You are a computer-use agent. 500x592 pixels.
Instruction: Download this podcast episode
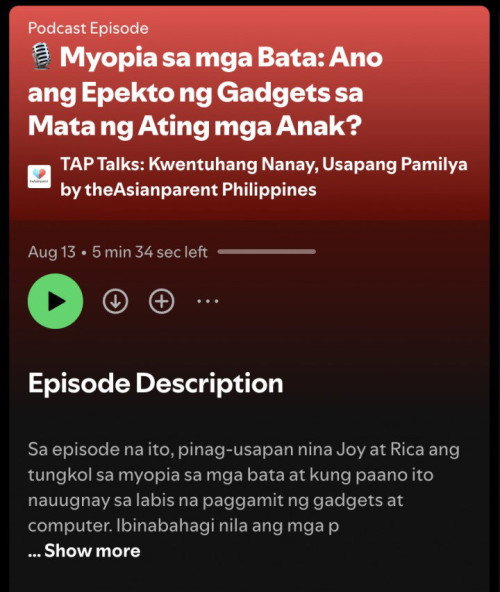point(115,301)
